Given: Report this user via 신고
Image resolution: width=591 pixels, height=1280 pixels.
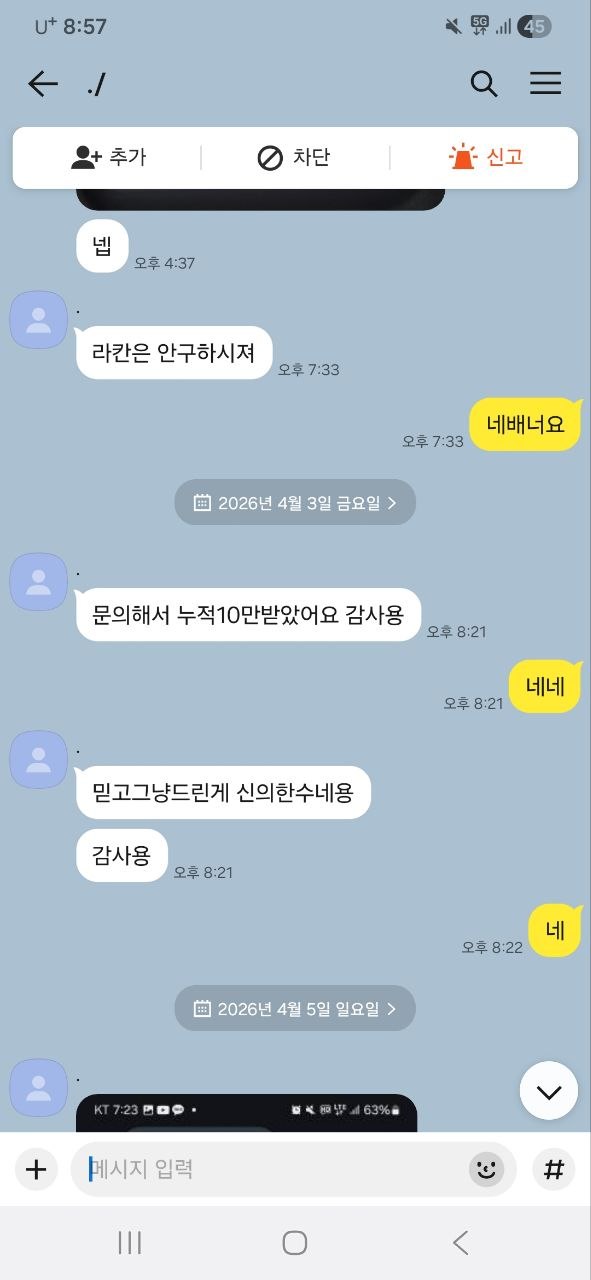Looking at the screenshot, I should tap(486, 157).
